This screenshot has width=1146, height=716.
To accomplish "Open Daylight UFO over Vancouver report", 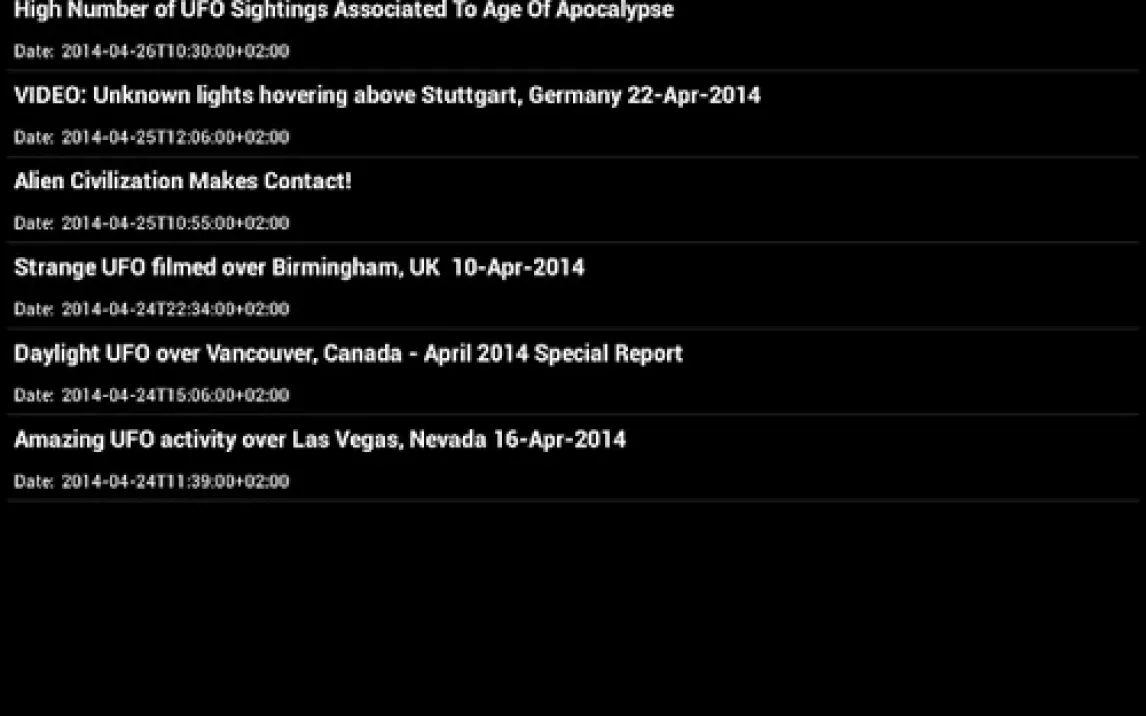I will [348, 354].
